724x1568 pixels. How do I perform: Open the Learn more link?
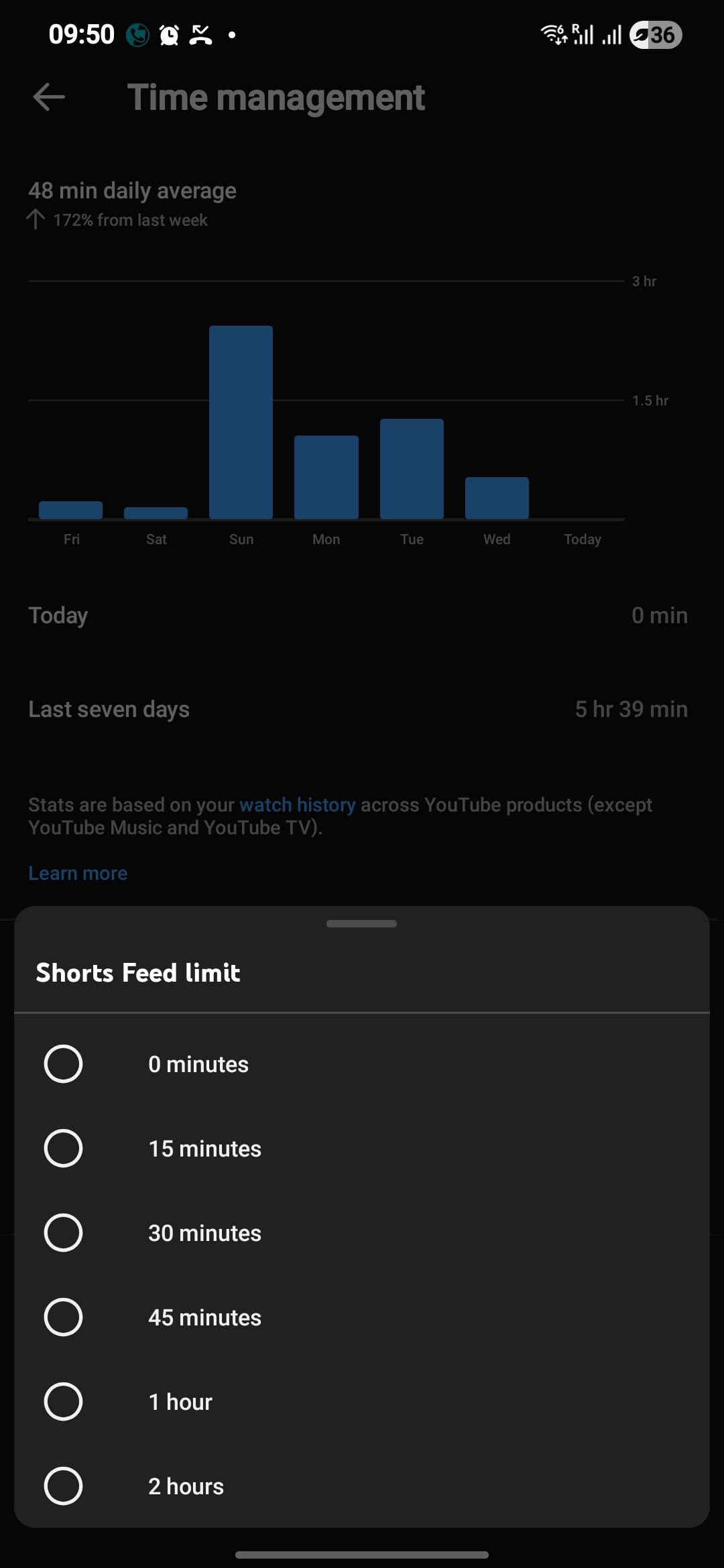78,873
